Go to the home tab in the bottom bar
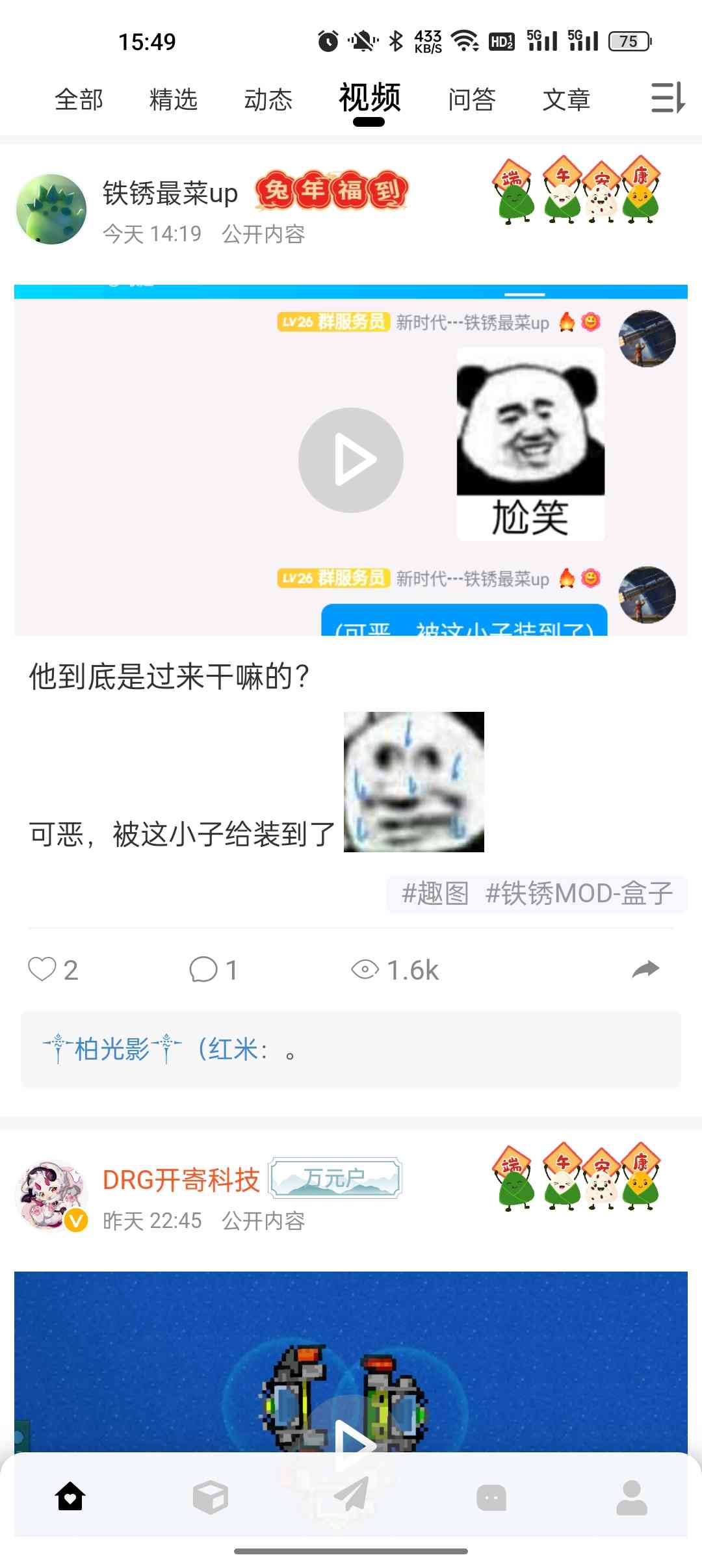The width and height of the screenshot is (702, 1568). pyautogui.click(x=70, y=1497)
